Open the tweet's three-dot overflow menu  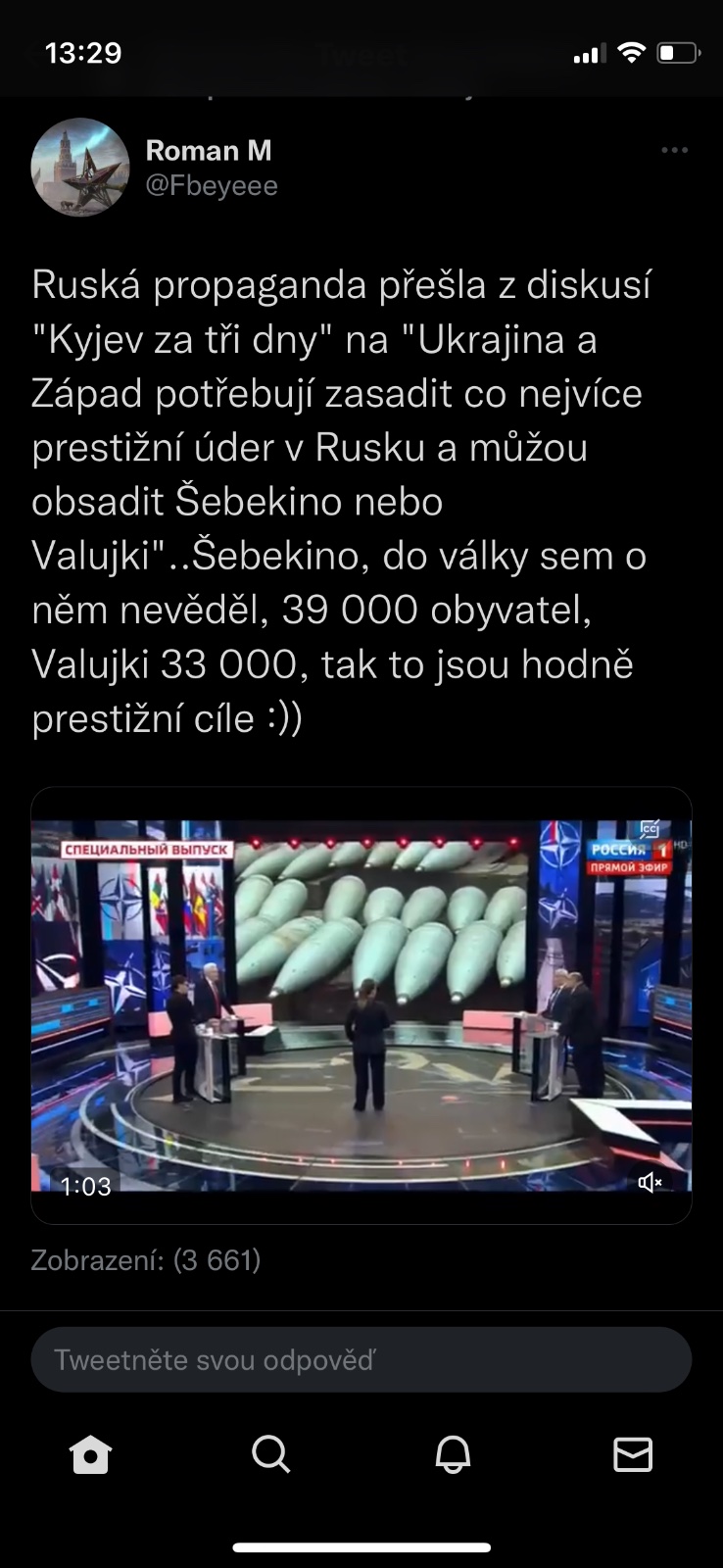(x=674, y=151)
